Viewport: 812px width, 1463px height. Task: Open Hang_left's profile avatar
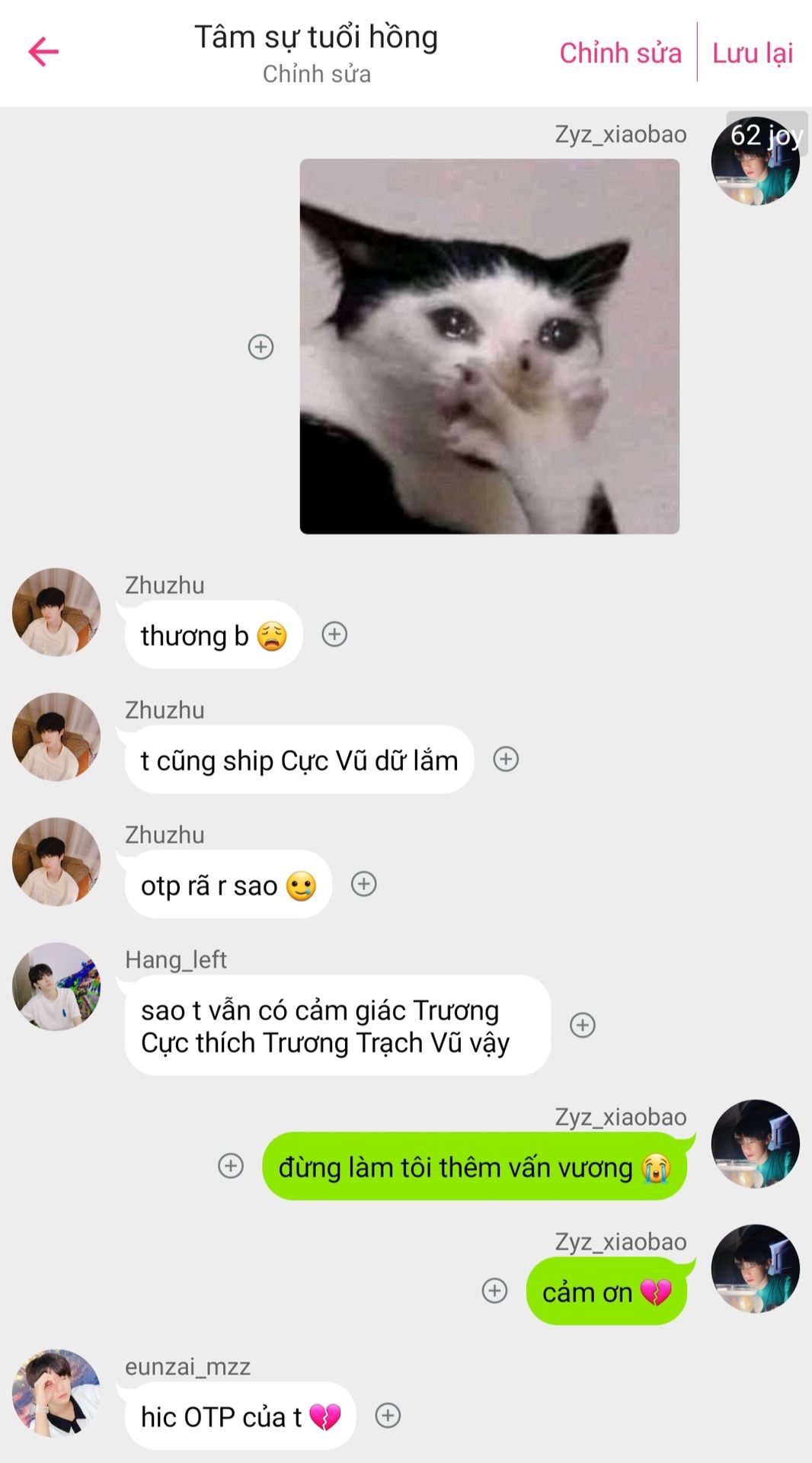[56, 987]
